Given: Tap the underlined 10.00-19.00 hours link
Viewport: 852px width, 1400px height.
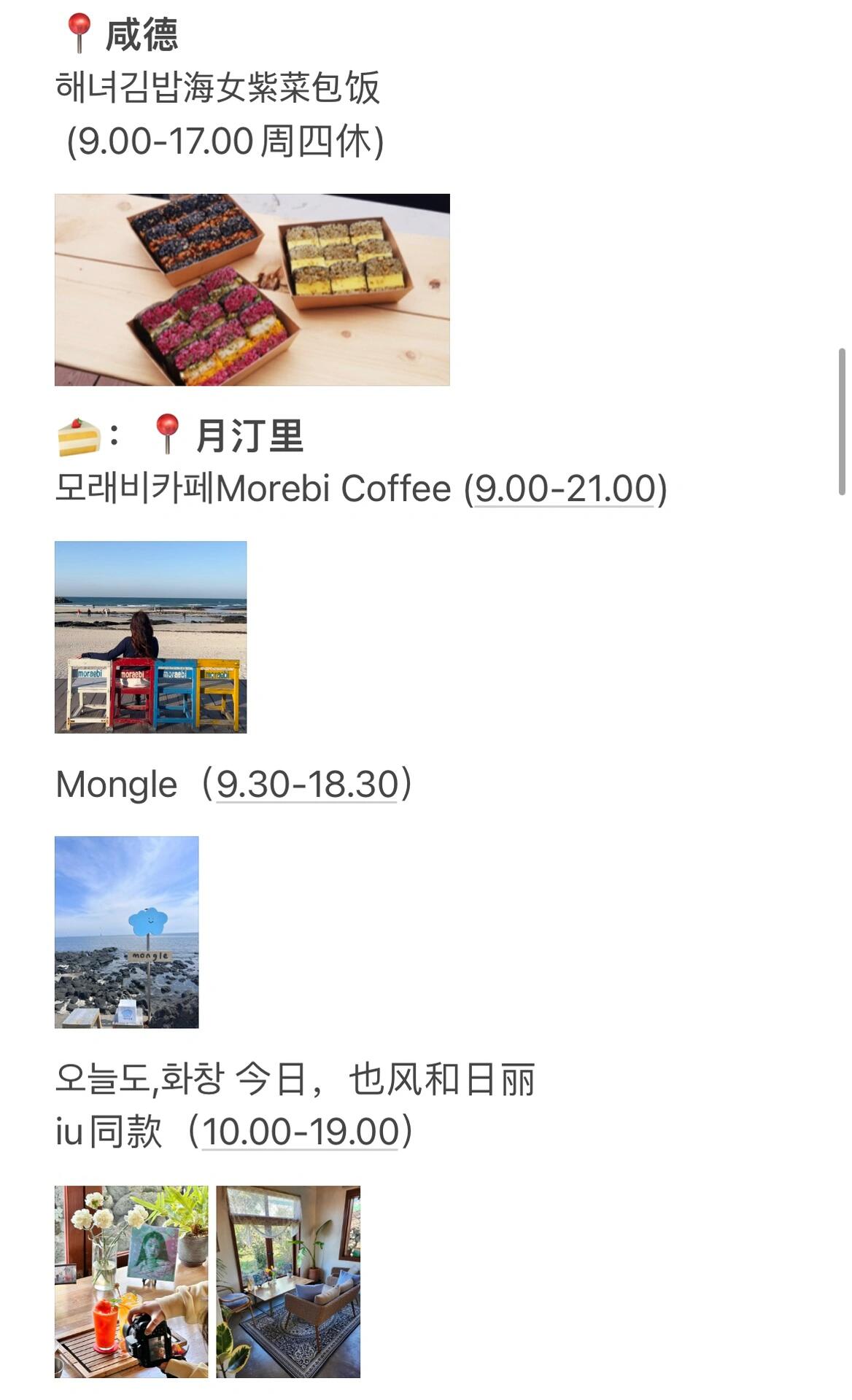Looking at the screenshot, I should (301, 1132).
